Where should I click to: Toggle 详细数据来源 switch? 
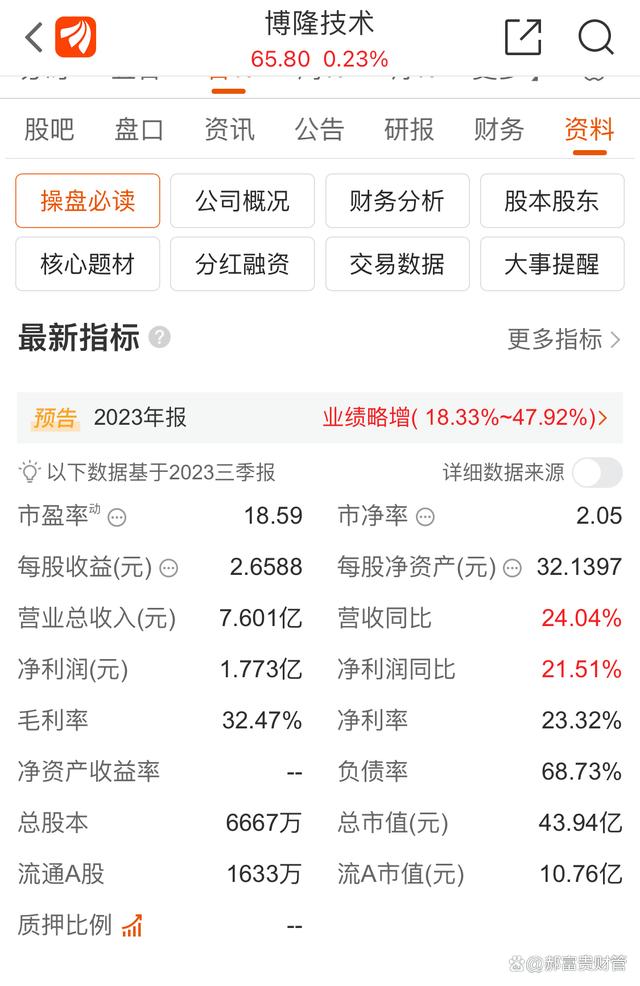(x=597, y=472)
